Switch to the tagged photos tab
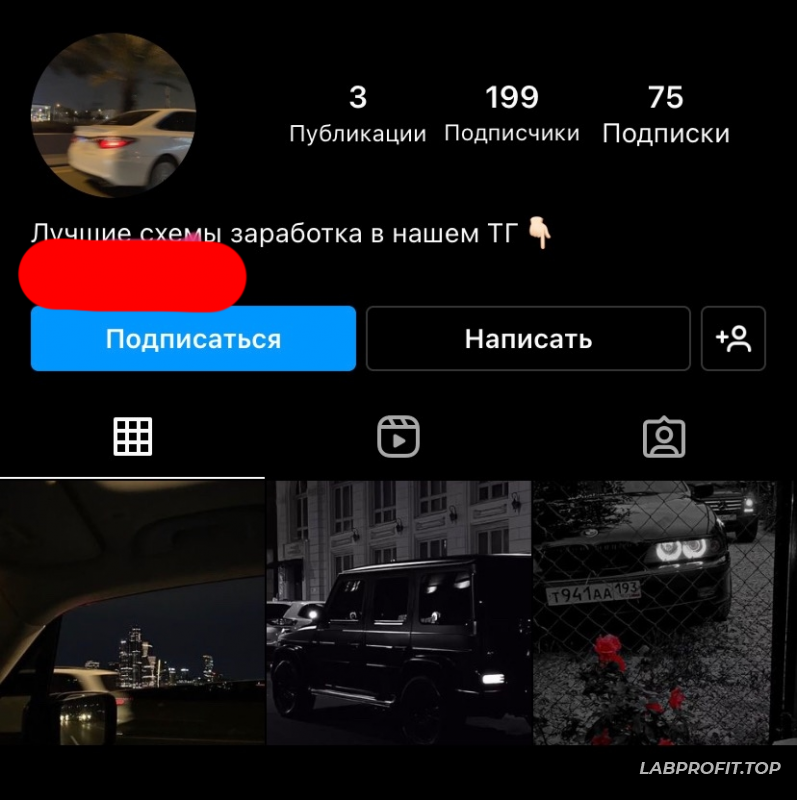Image resolution: width=797 pixels, height=800 pixels. tap(663, 437)
